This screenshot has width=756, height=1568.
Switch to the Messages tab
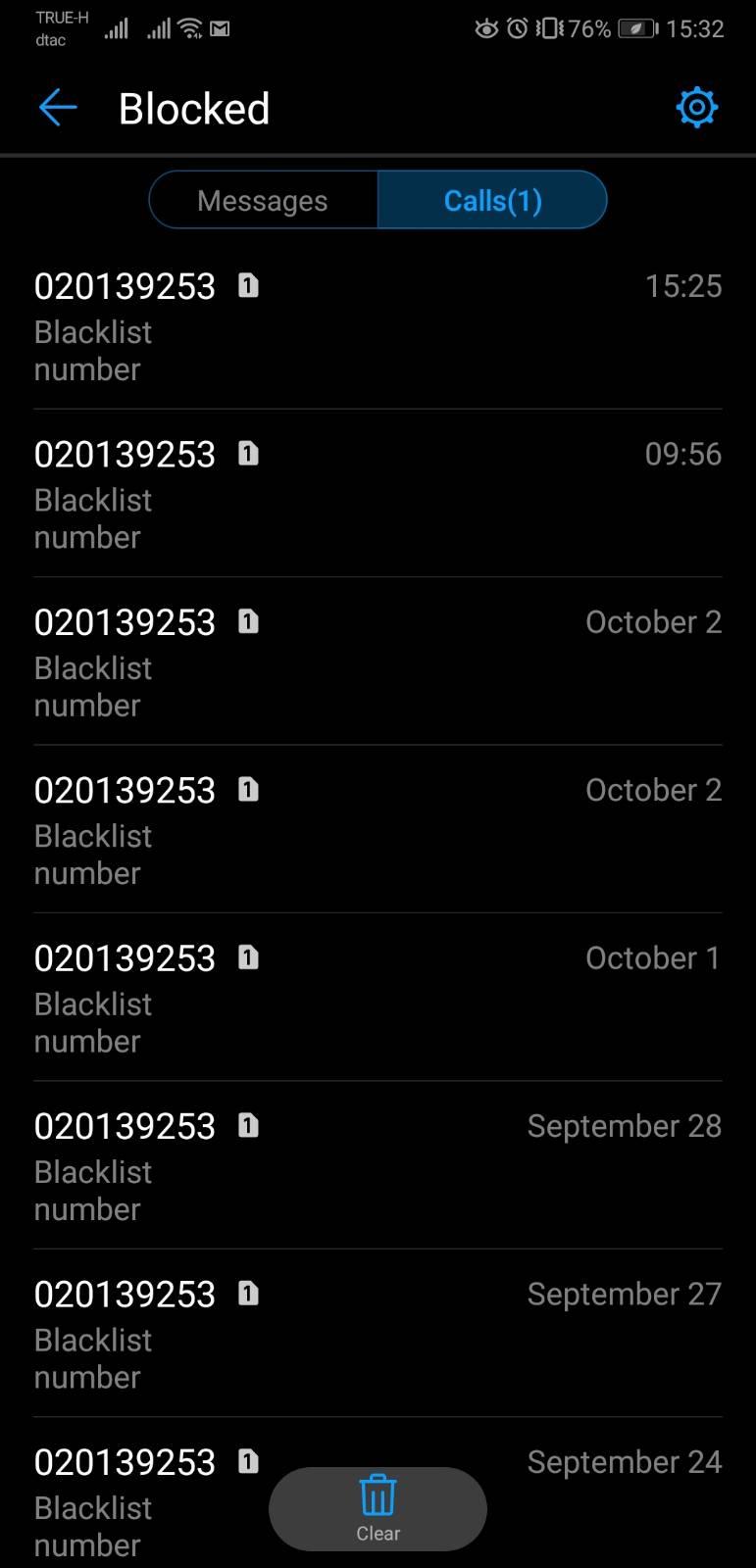(263, 200)
